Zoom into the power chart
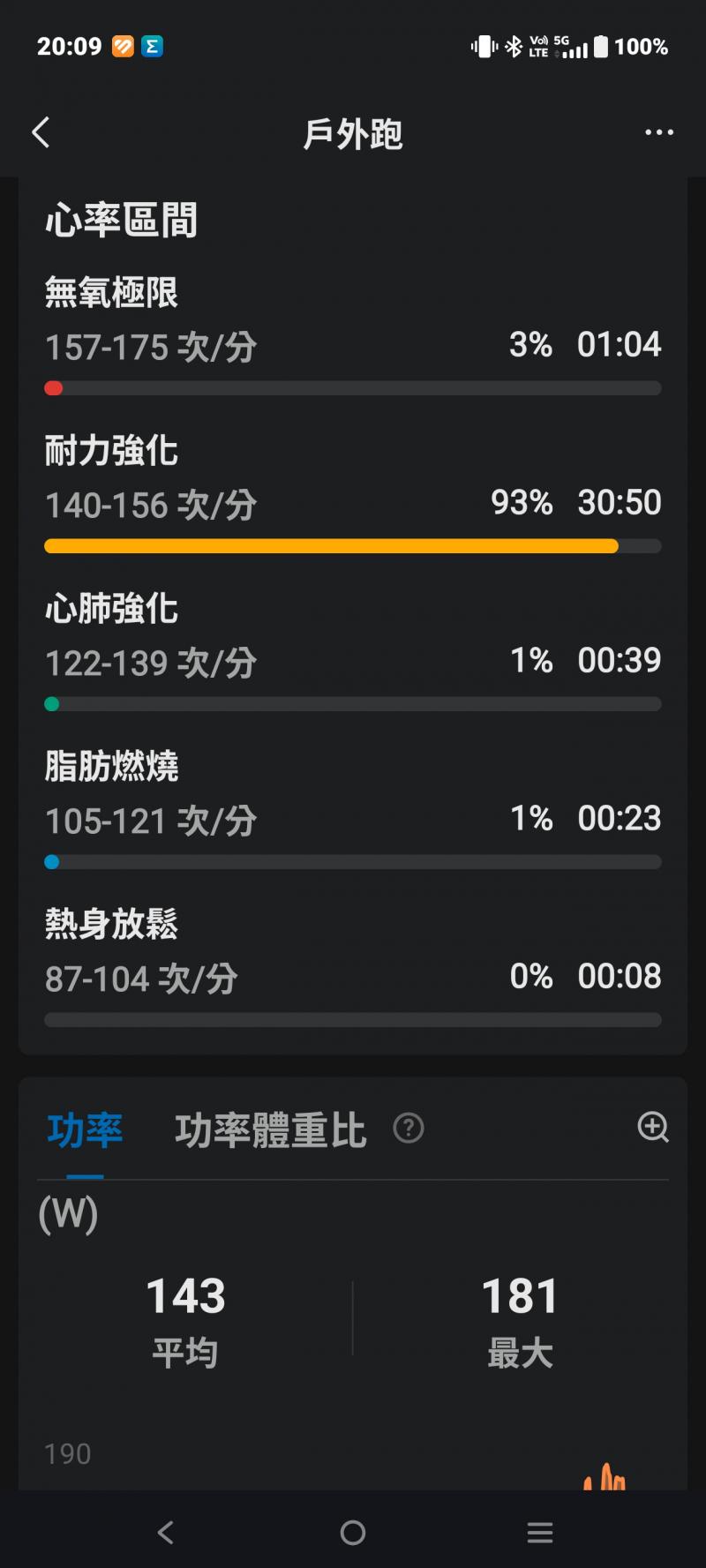Image resolution: width=706 pixels, height=1568 pixels. (653, 1127)
